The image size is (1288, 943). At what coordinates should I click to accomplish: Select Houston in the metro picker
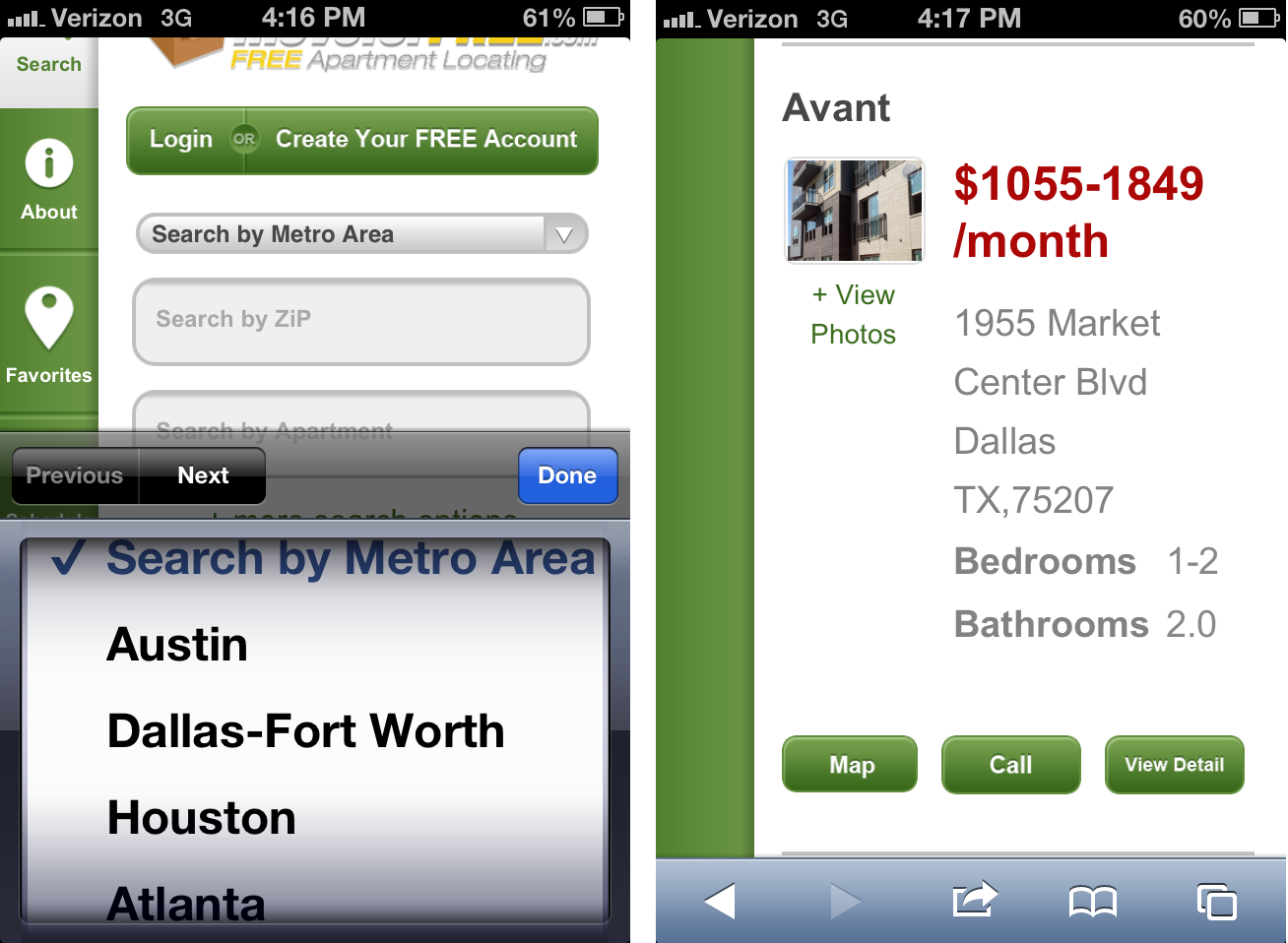click(201, 818)
